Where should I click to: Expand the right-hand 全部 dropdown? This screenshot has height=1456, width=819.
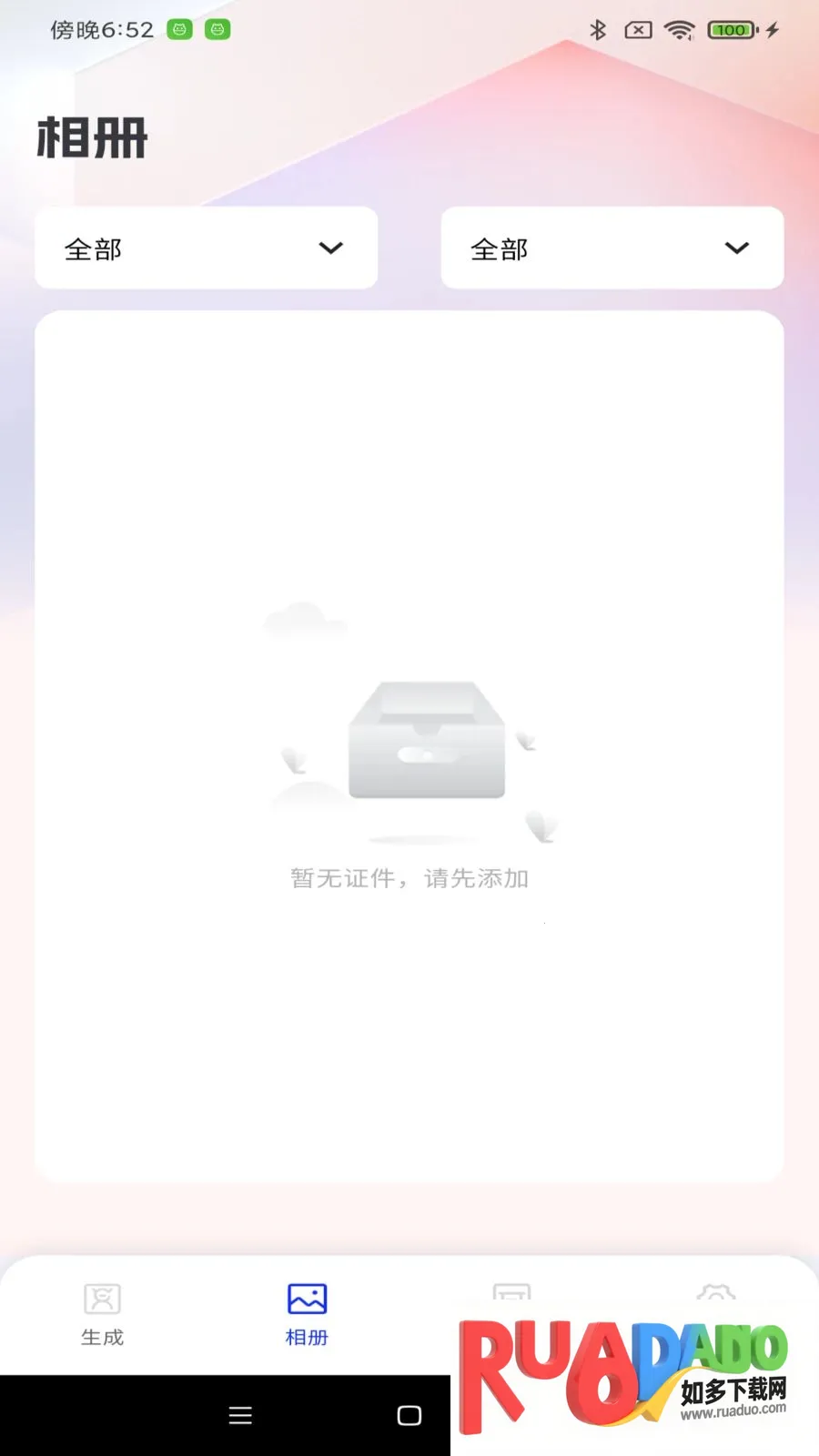click(612, 248)
